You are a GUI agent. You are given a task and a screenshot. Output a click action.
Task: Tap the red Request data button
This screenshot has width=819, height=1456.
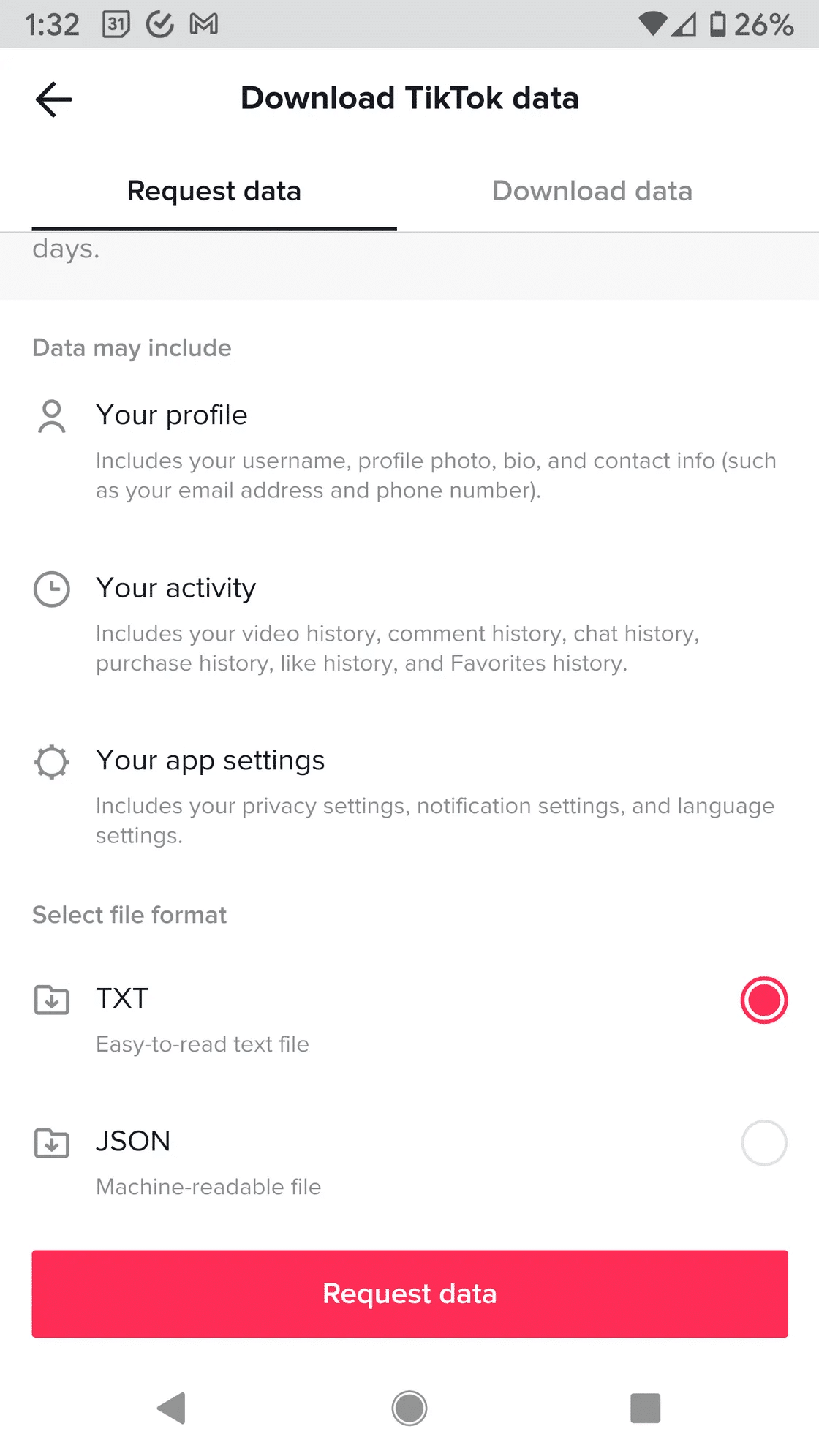coord(409,1294)
